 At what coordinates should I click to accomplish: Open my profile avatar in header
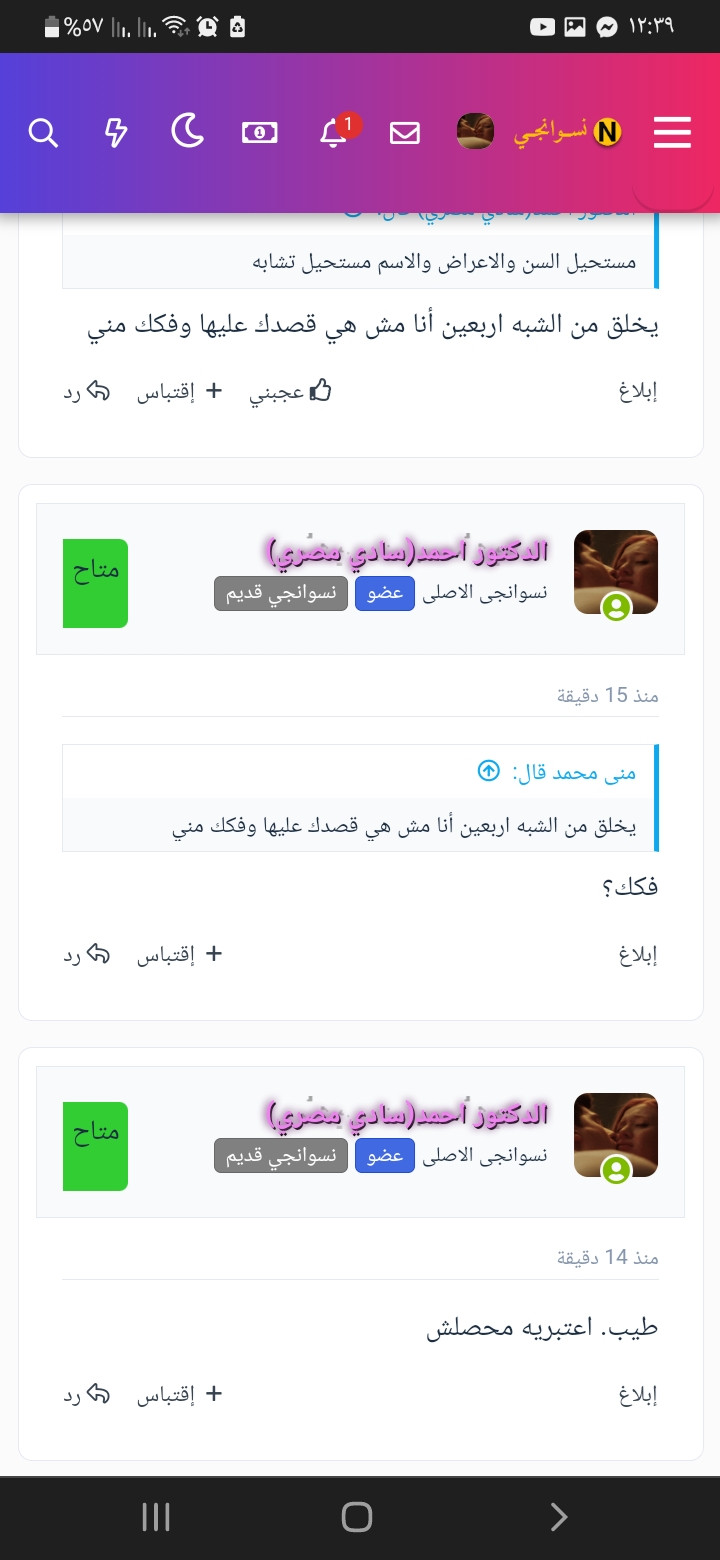[475, 132]
